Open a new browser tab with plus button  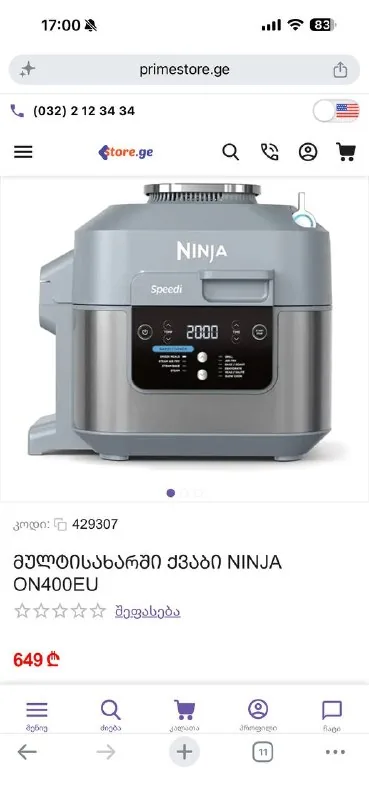pos(184,752)
